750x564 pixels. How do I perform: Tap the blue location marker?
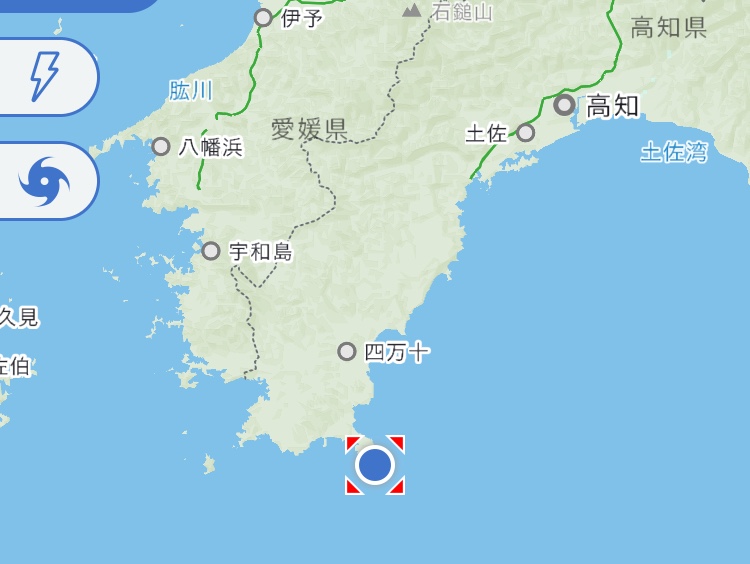[375, 465]
